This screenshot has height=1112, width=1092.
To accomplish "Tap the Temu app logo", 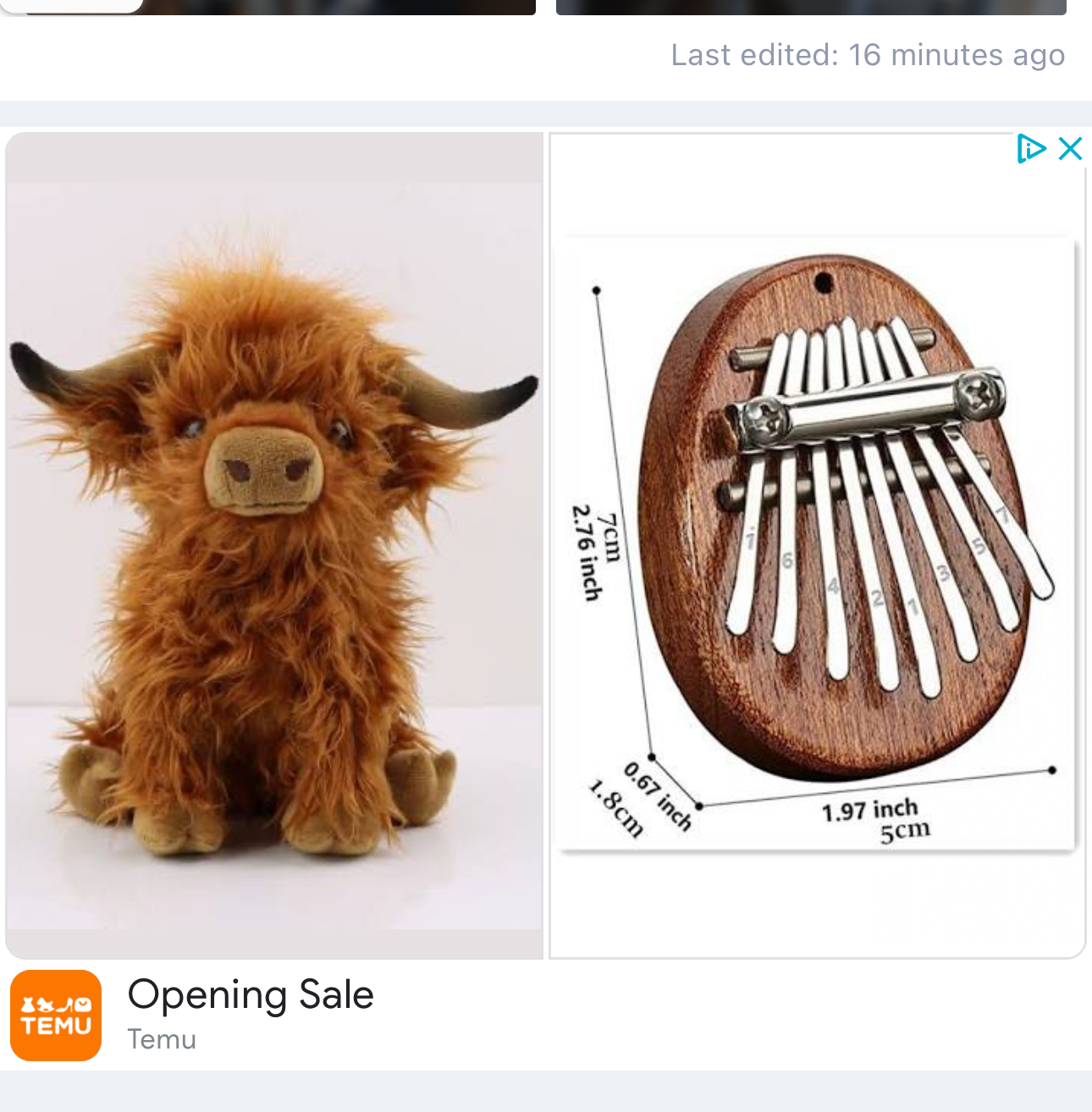I will pos(56,1016).
